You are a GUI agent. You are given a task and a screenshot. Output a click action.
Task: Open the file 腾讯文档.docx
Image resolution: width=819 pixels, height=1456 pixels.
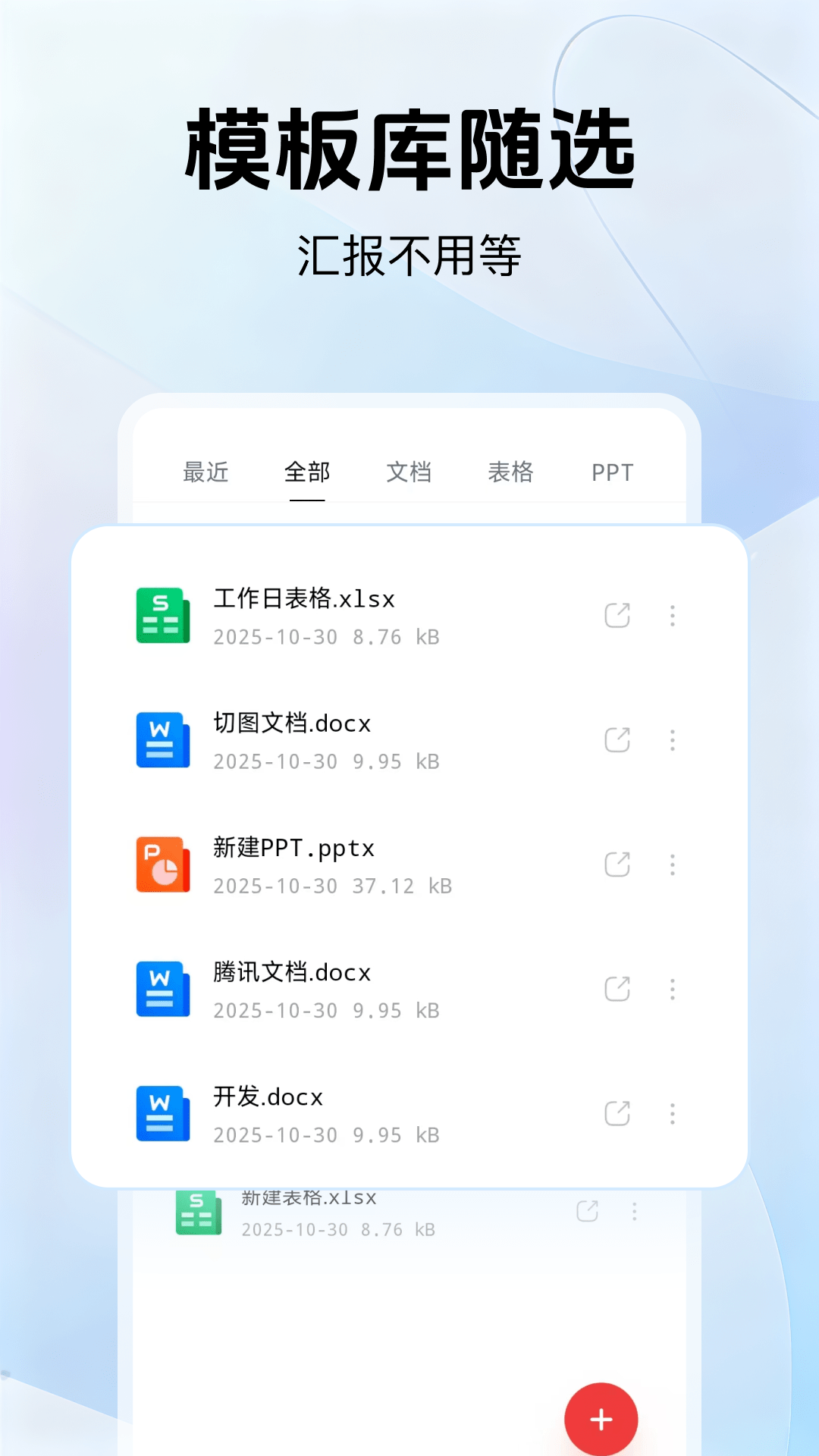(x=292, y=973)
